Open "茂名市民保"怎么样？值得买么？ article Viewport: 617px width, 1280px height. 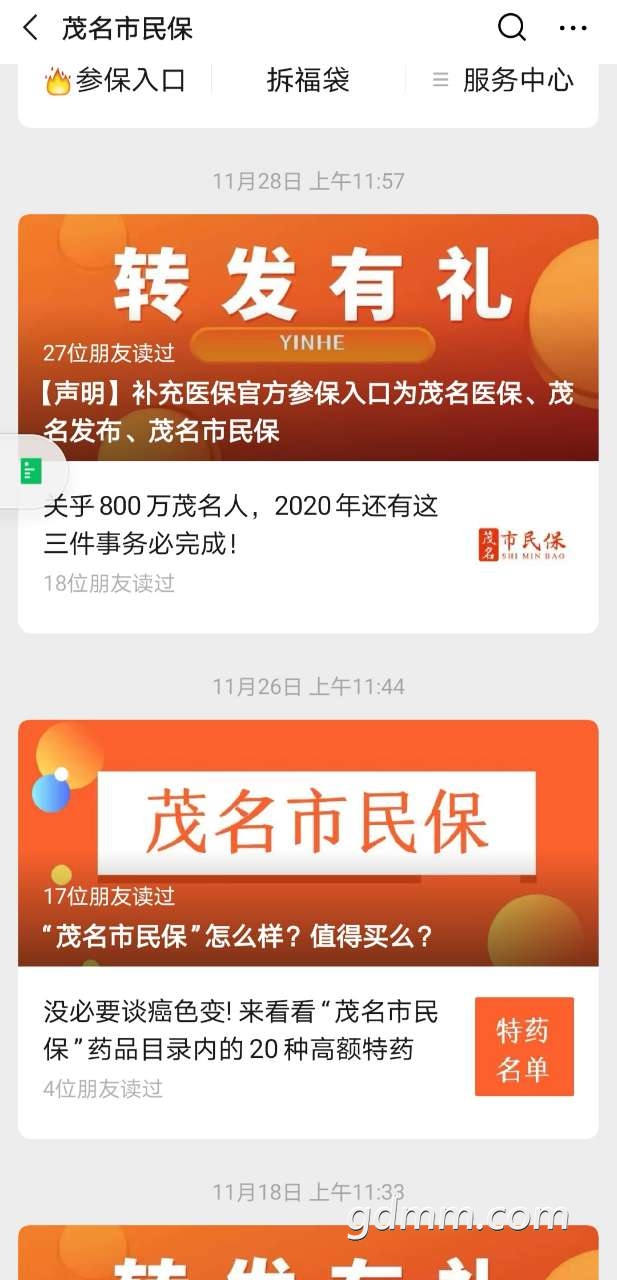click(308, 843)
